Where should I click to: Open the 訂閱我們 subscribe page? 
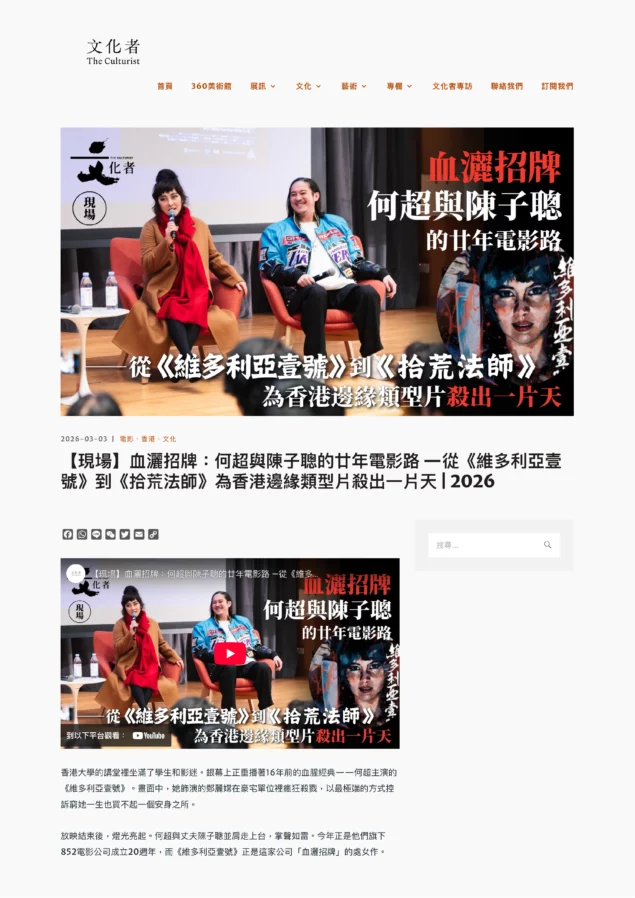click(x=557, y=86)
